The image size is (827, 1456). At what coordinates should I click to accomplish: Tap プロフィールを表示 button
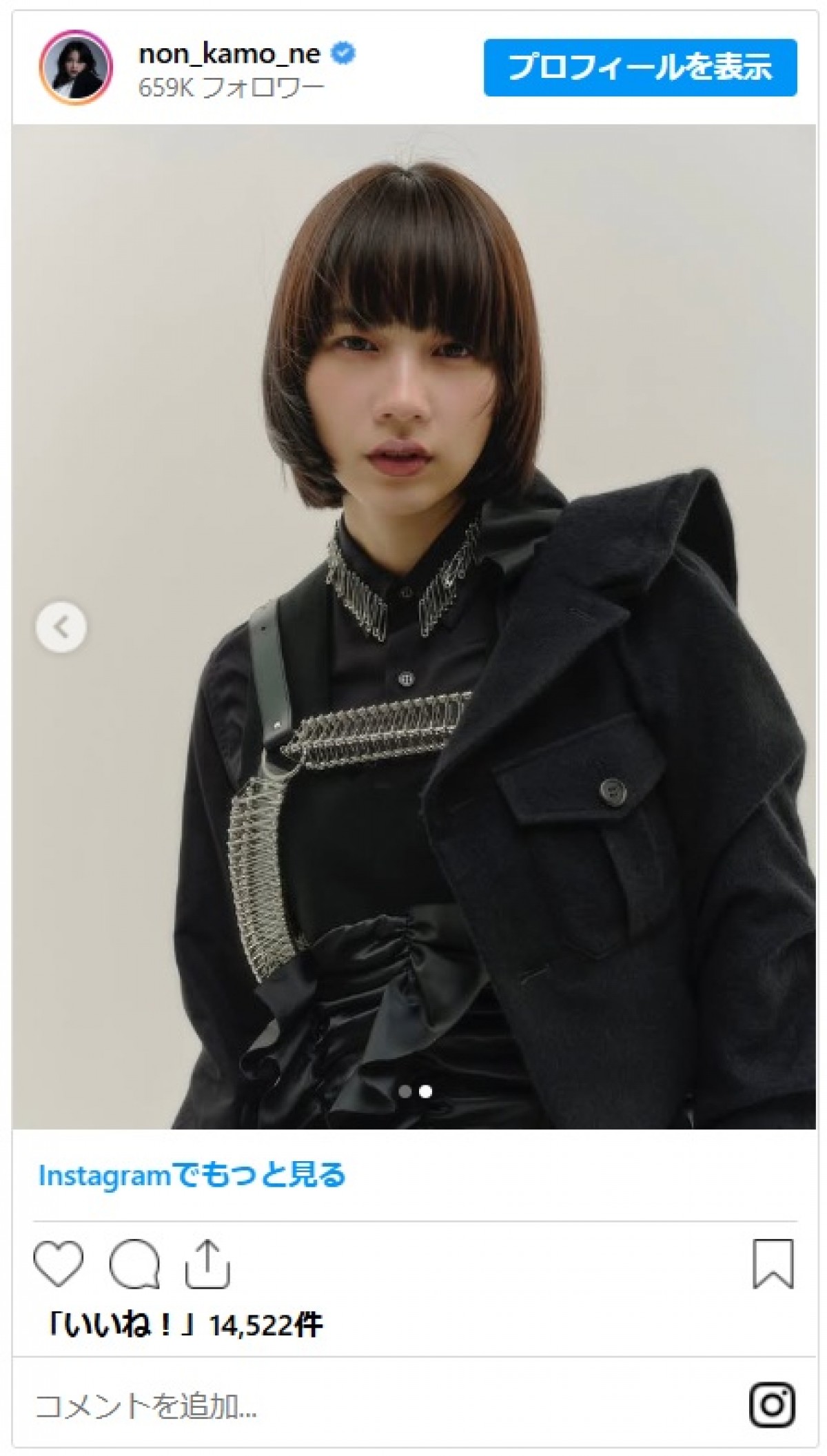(x=640, y=68)
